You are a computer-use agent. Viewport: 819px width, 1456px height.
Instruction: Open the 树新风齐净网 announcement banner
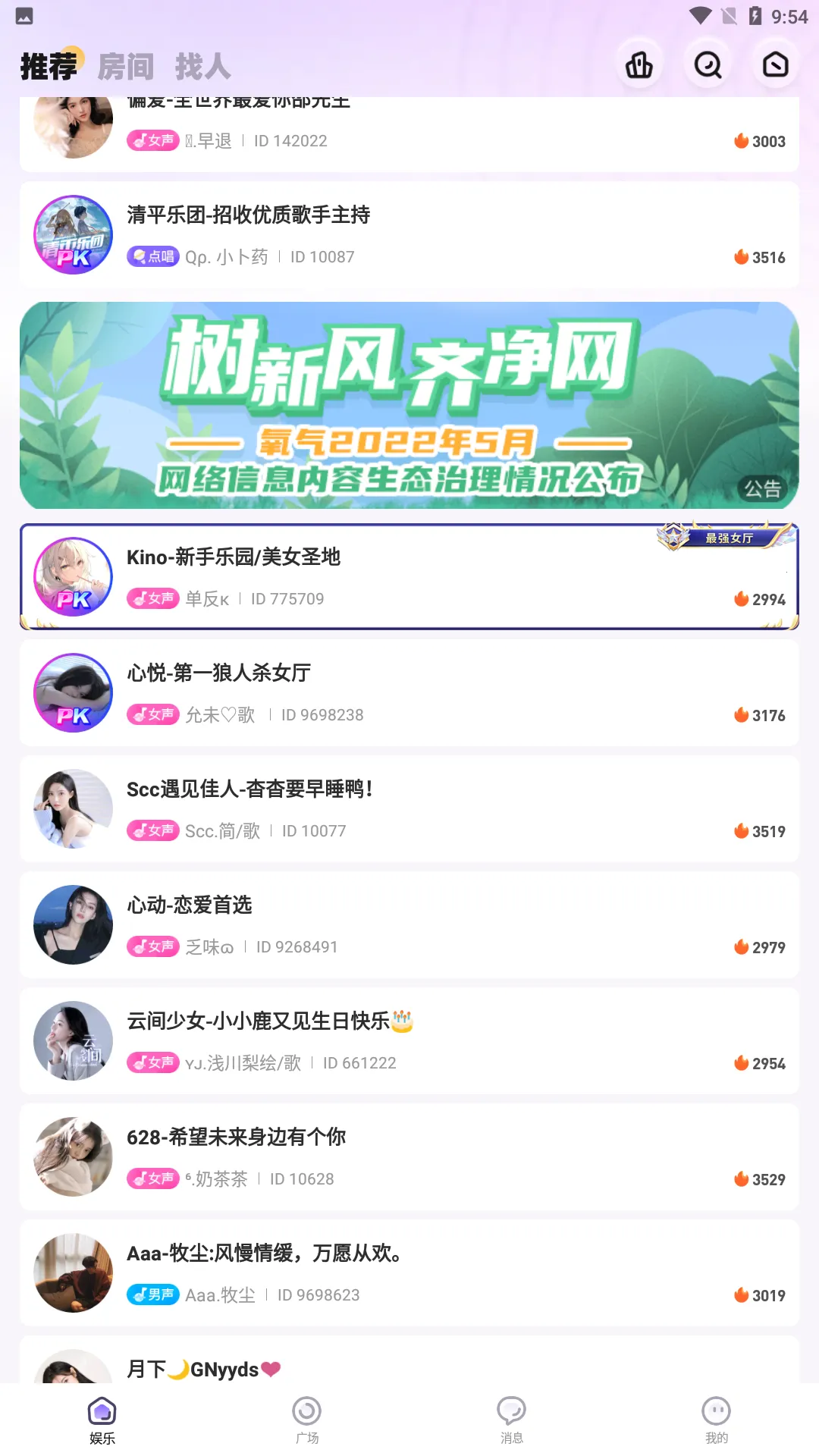coord(409,405)
